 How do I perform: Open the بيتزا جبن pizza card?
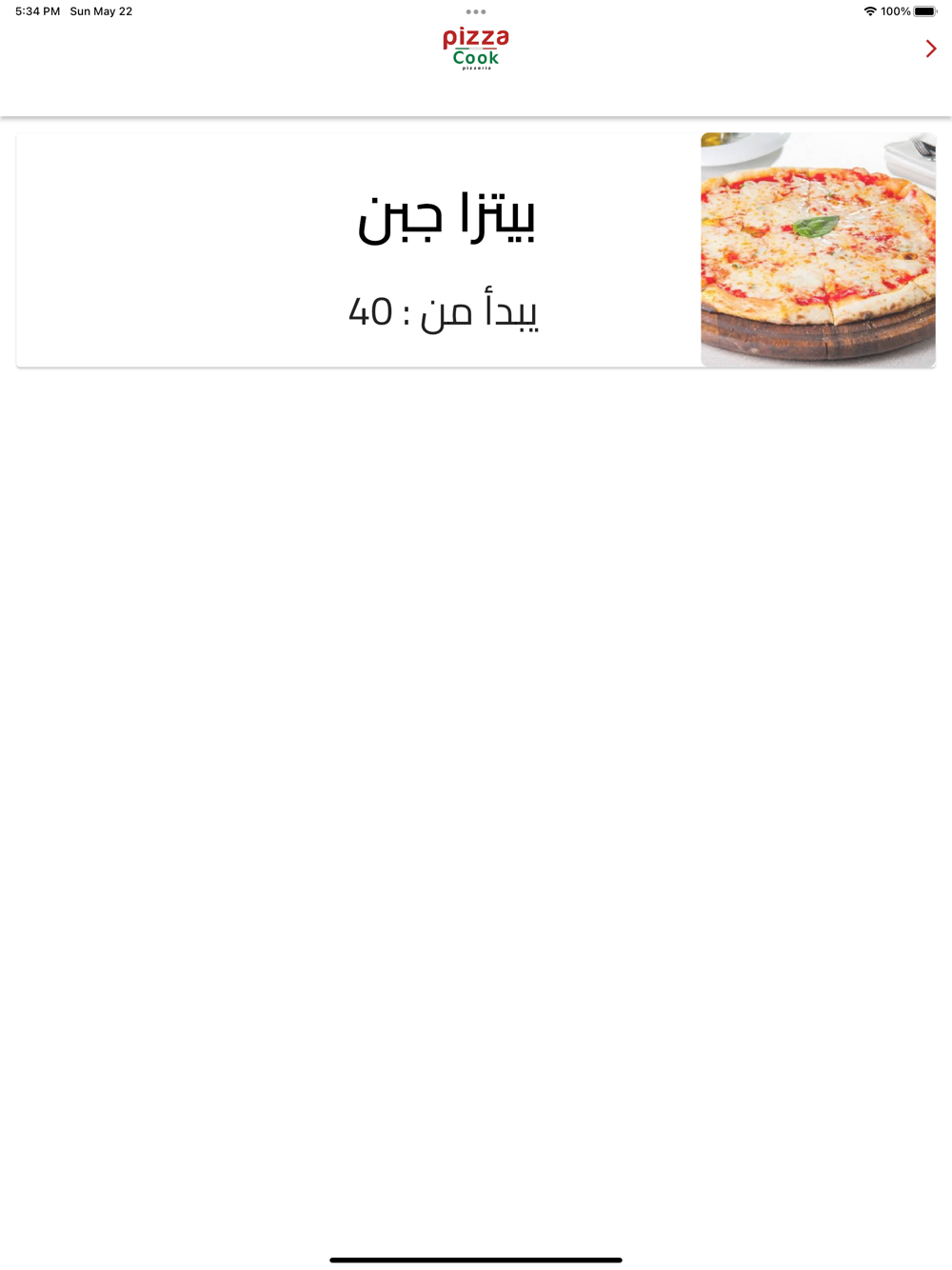[x=475, y=250]
